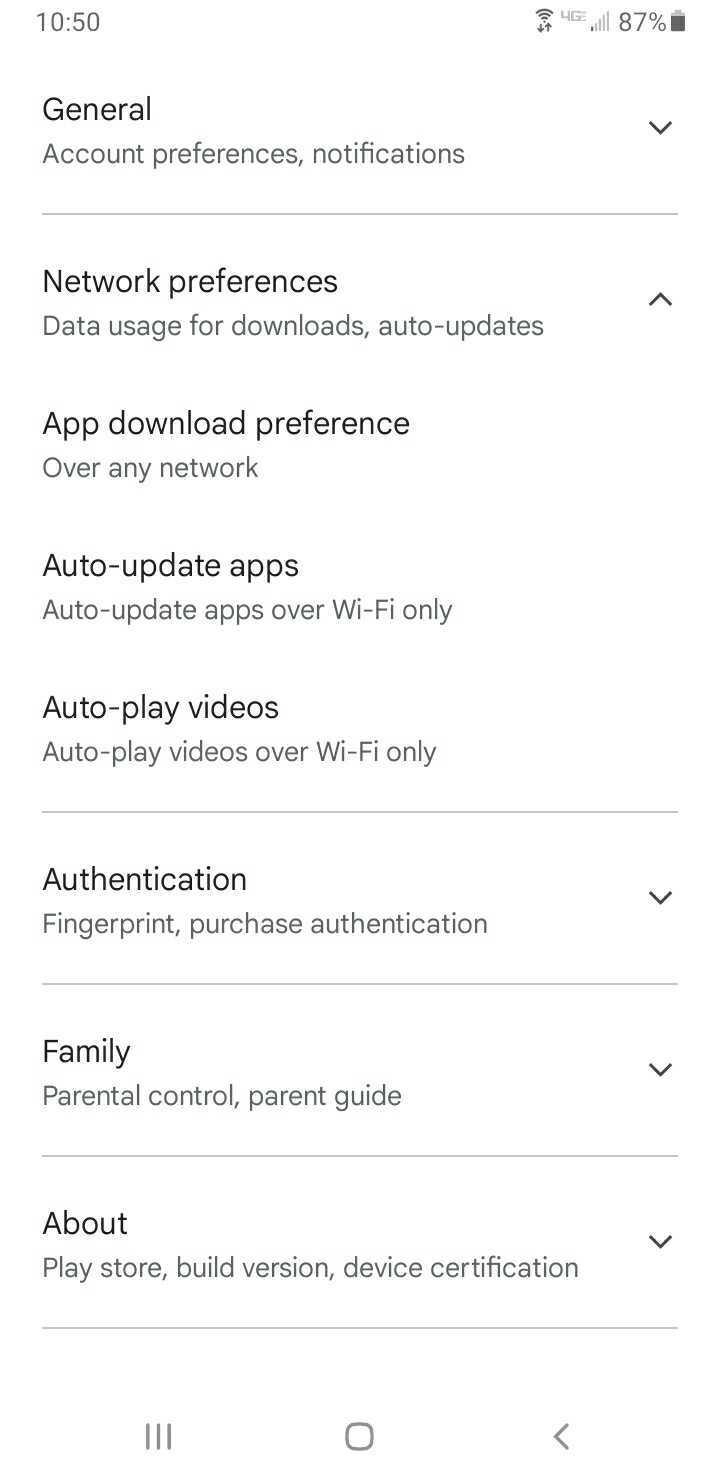720x1480 pixels.
Task: Collapse the Network preferences section
Action: pos(659,300)
